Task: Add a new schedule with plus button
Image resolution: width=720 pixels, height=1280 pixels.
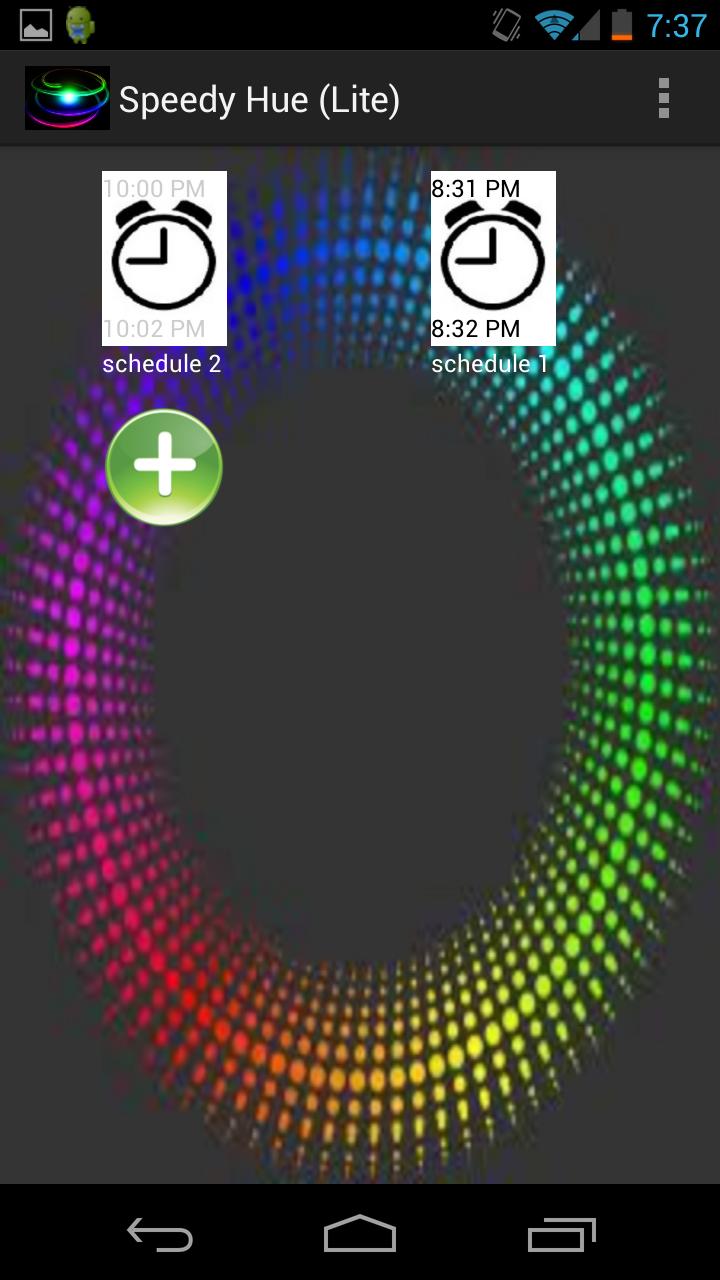Action: [164, 467]
